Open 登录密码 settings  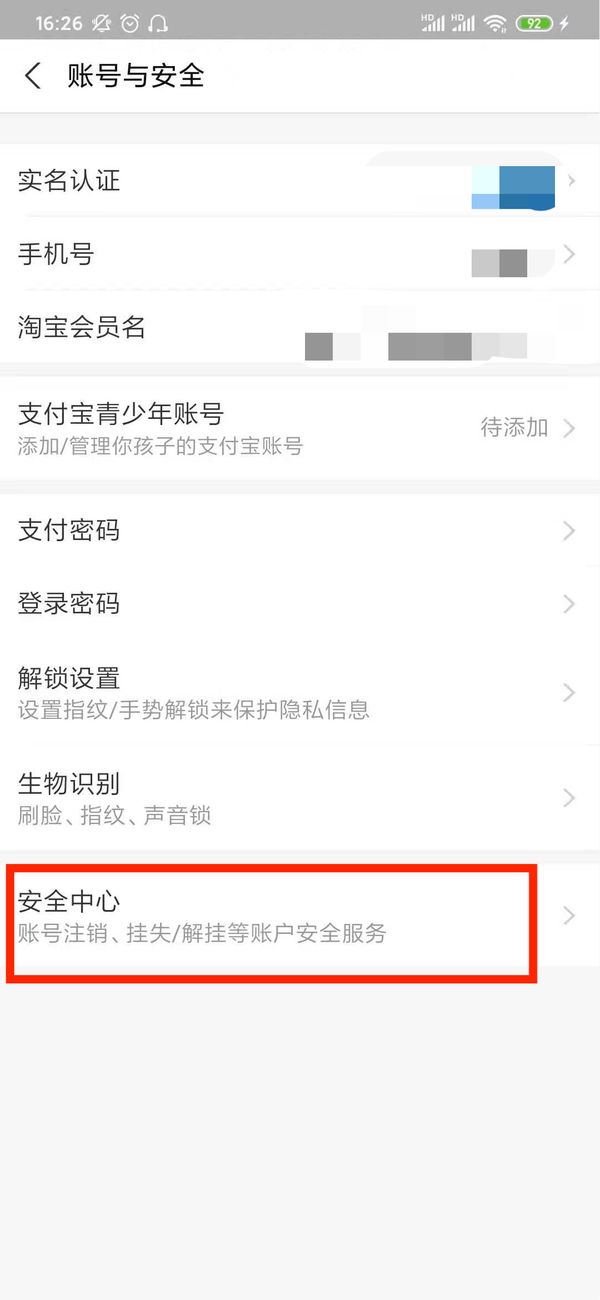(300, 604)
